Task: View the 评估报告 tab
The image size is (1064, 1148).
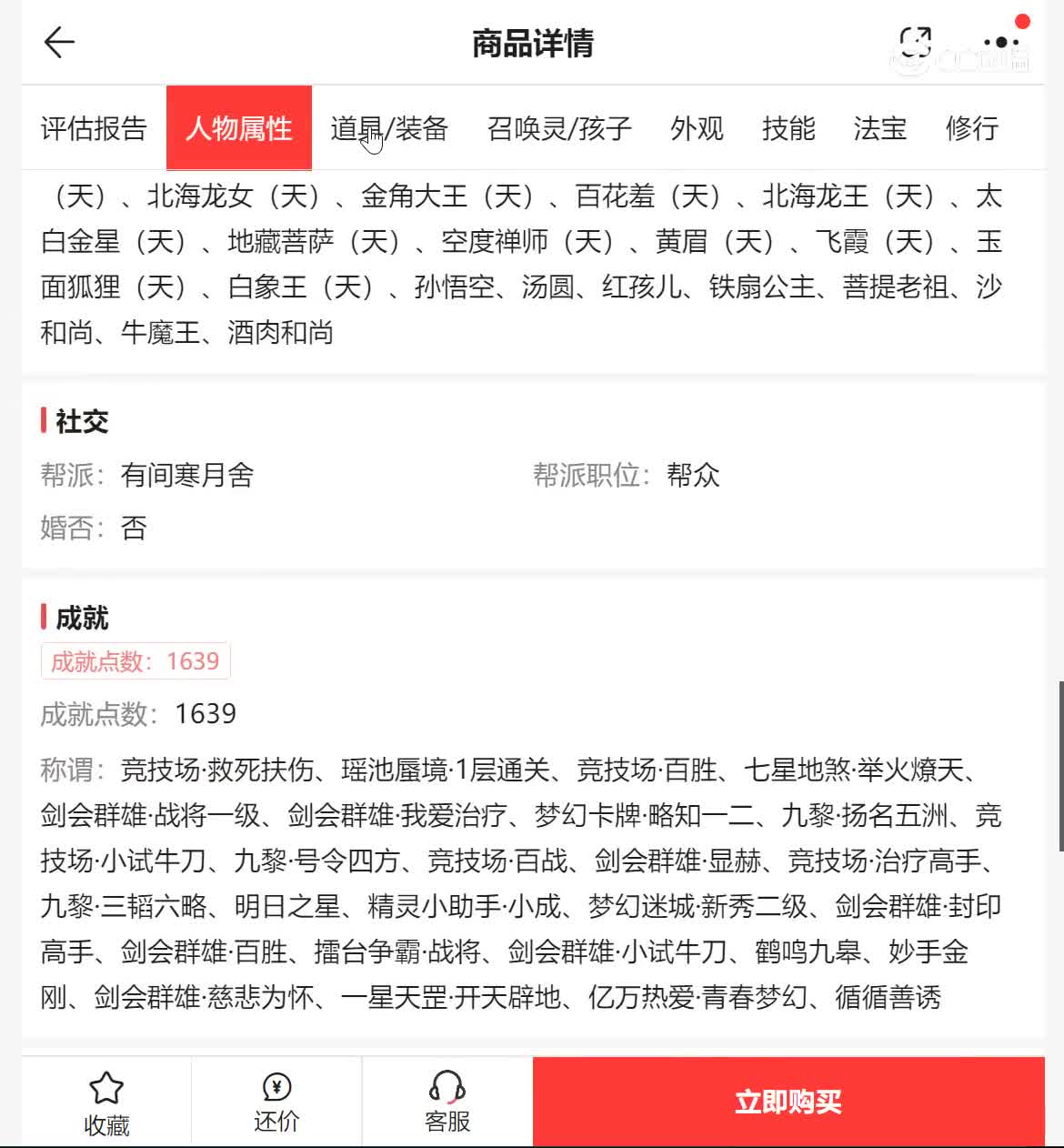Action: coord(94,128)
